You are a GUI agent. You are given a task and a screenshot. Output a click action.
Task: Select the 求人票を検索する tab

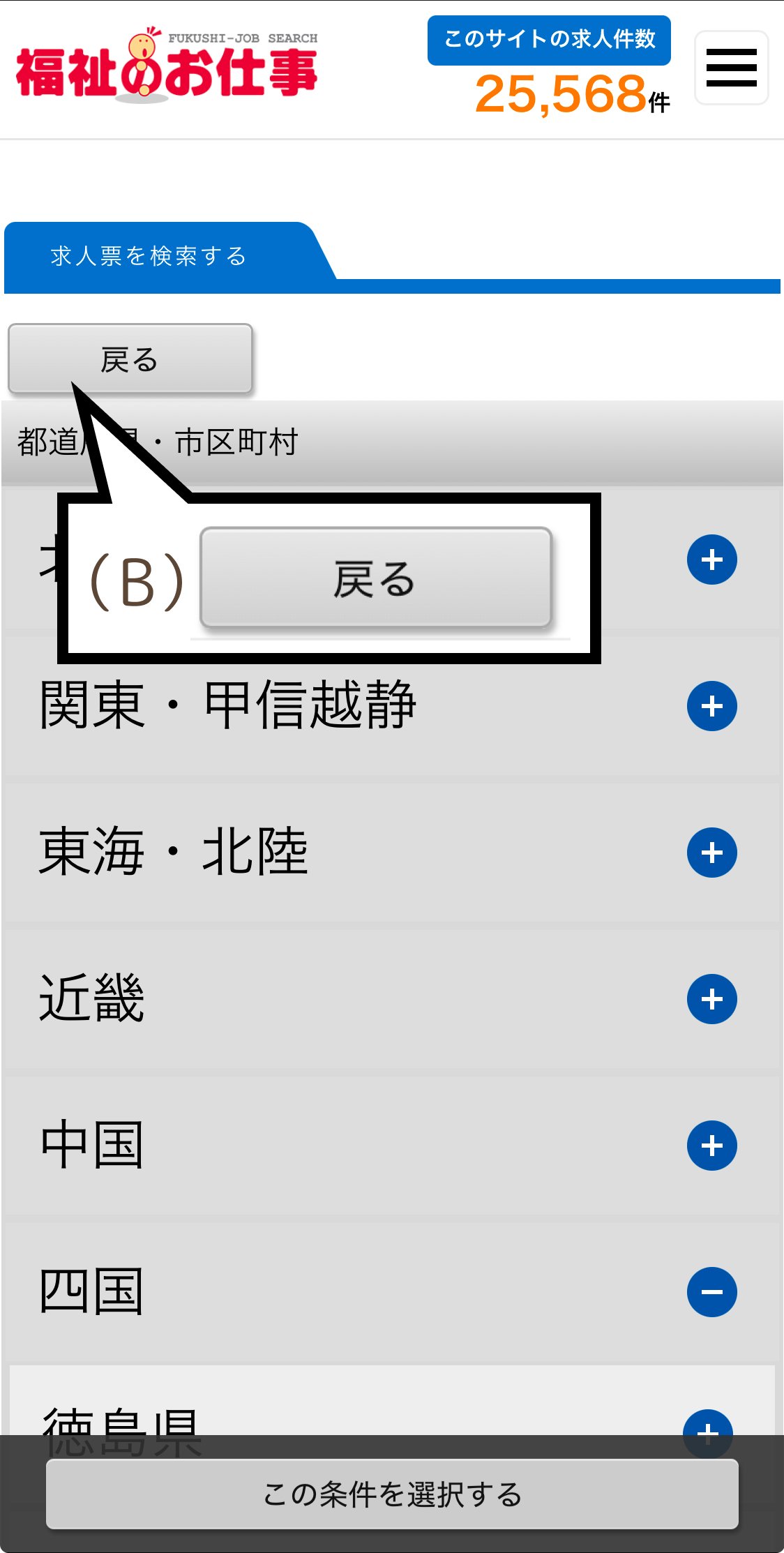149,256
